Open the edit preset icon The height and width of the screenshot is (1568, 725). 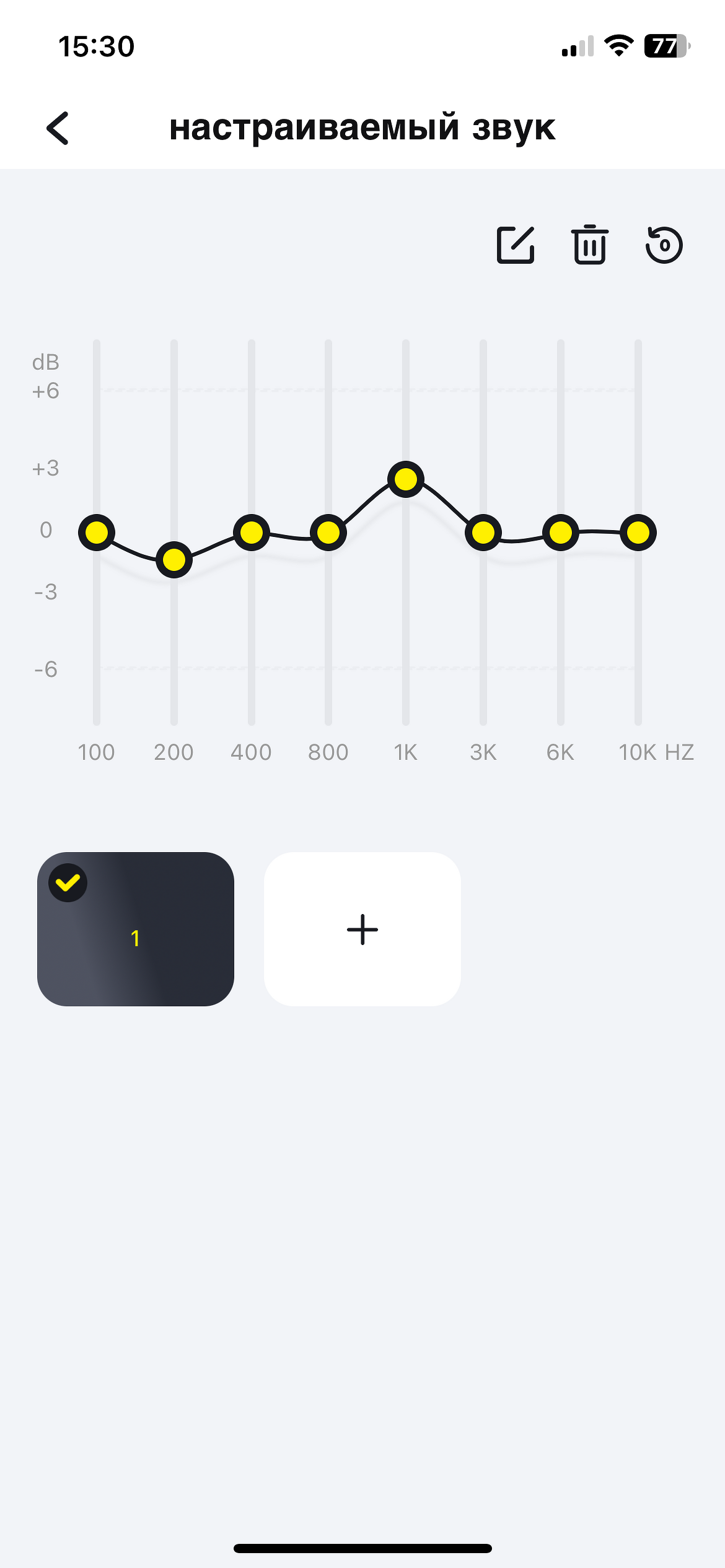(x=516, y=245)
